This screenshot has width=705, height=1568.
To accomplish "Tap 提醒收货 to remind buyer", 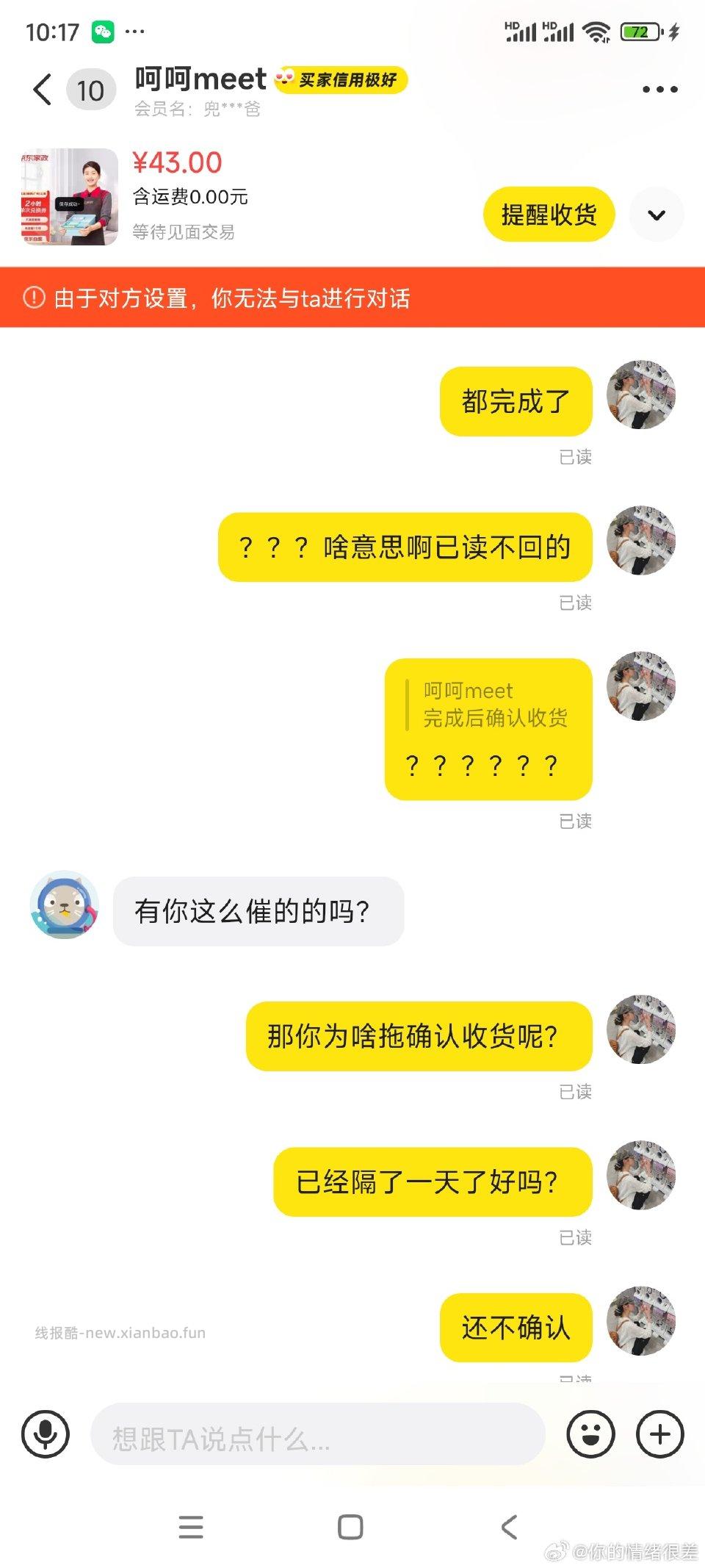I will [x=549, y=214].
